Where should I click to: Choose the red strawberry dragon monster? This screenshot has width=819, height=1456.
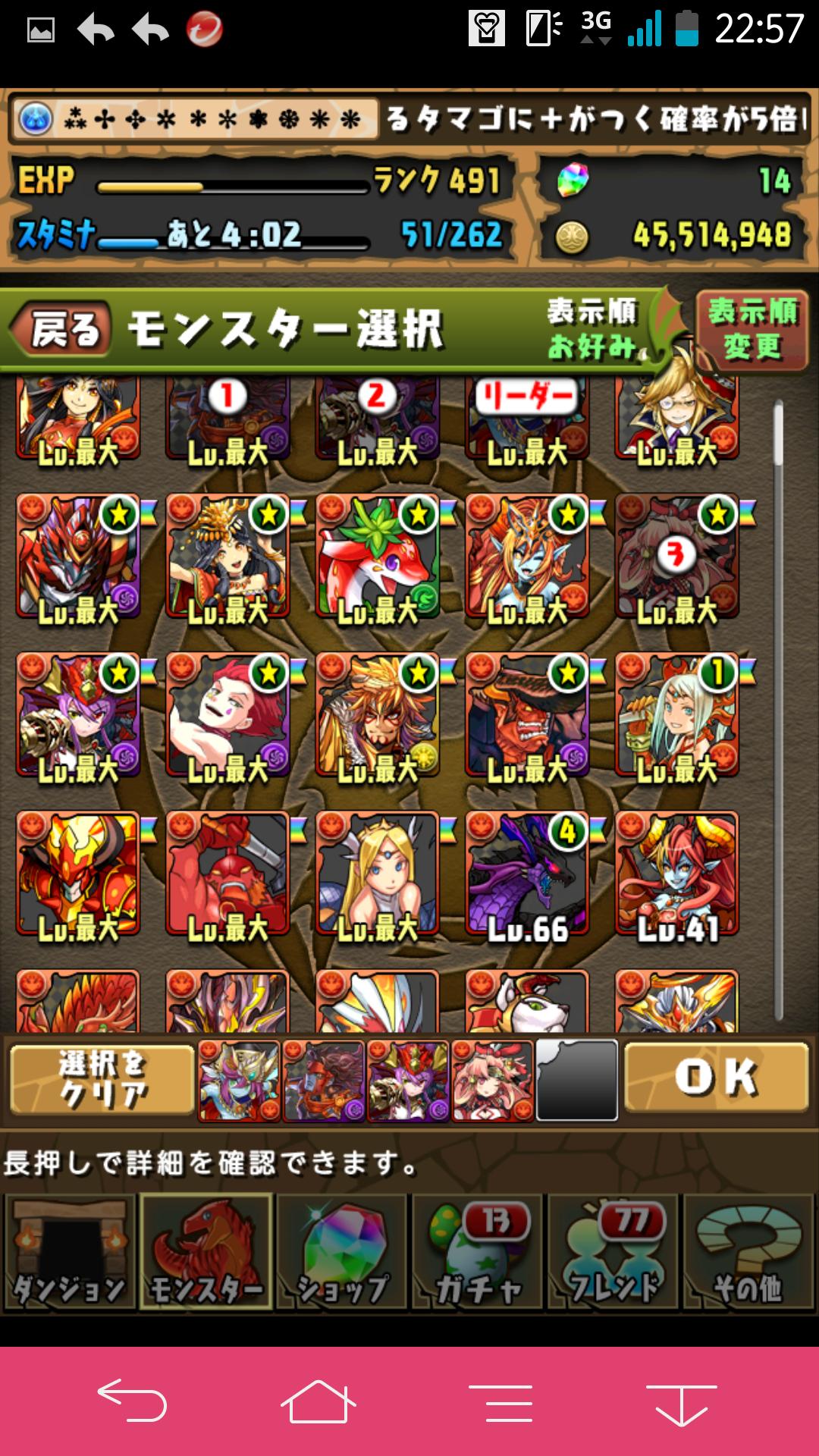coord(378,556)
